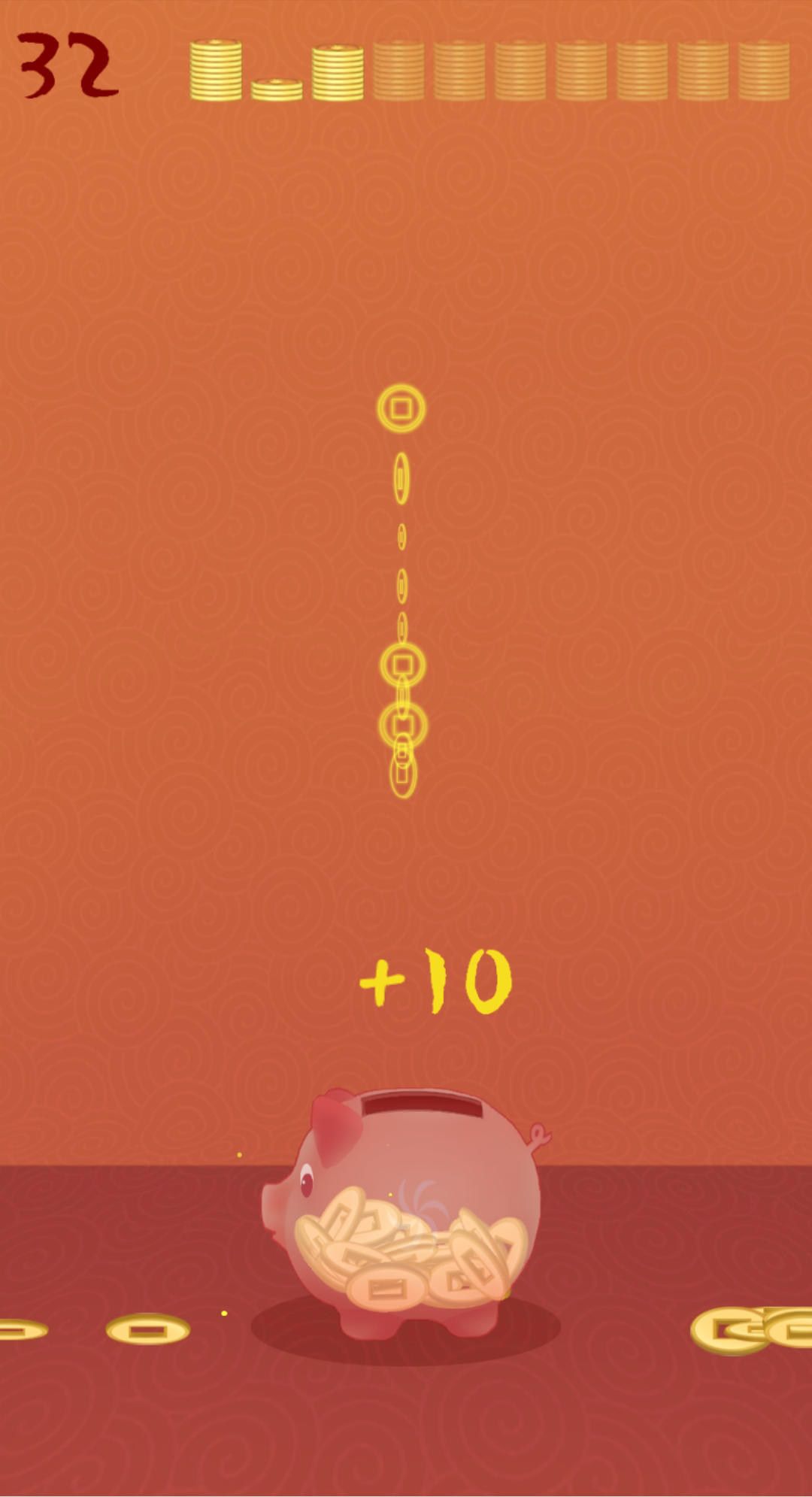Tap the piggy bank to collect coins
Image resolution: width=812 pixels, height=1497 pixels.
point(406,1211)
